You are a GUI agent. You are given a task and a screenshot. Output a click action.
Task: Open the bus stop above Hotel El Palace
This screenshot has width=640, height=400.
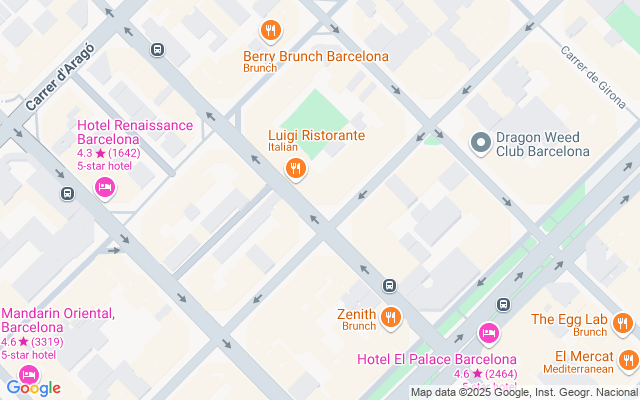pyautogui.click(x=504, y=304)
